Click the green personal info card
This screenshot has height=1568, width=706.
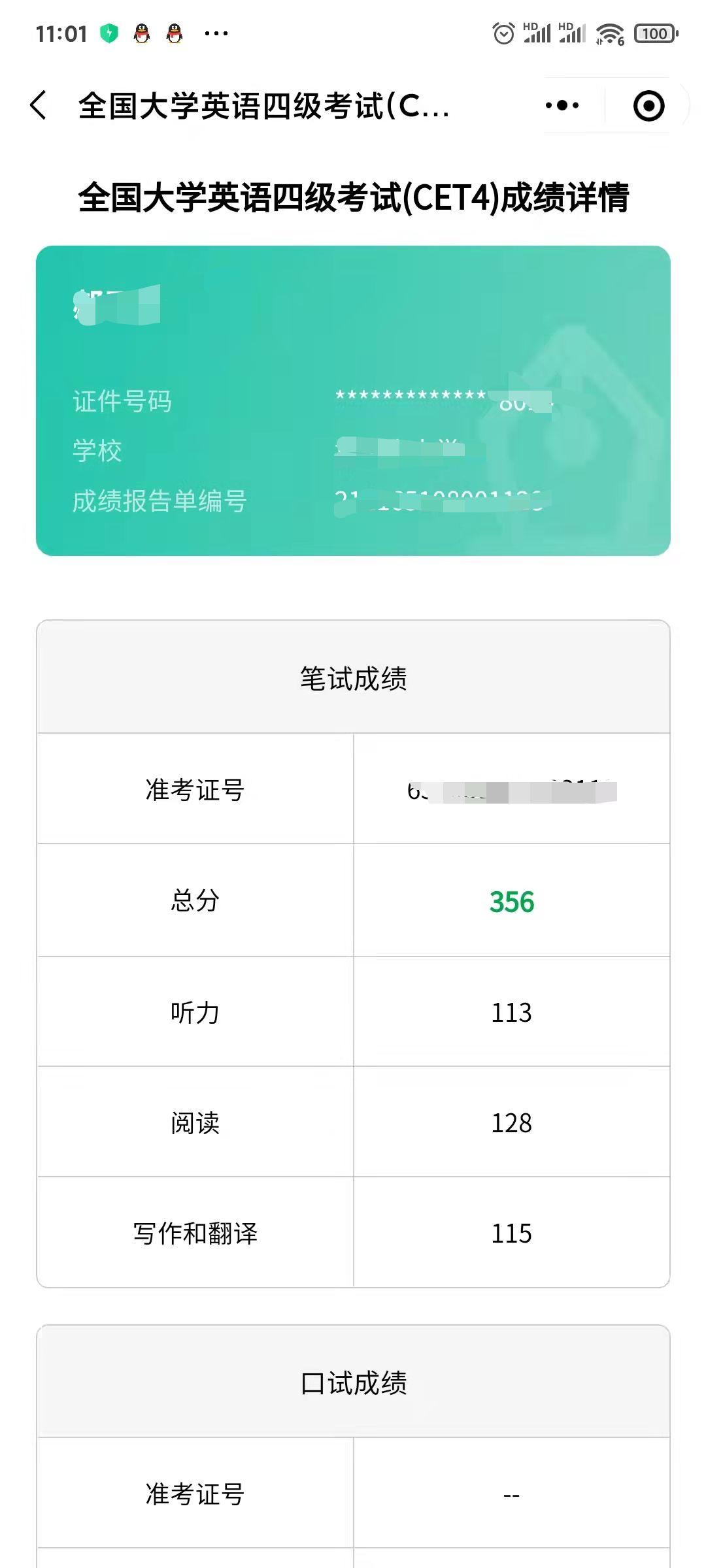point(353,399)
